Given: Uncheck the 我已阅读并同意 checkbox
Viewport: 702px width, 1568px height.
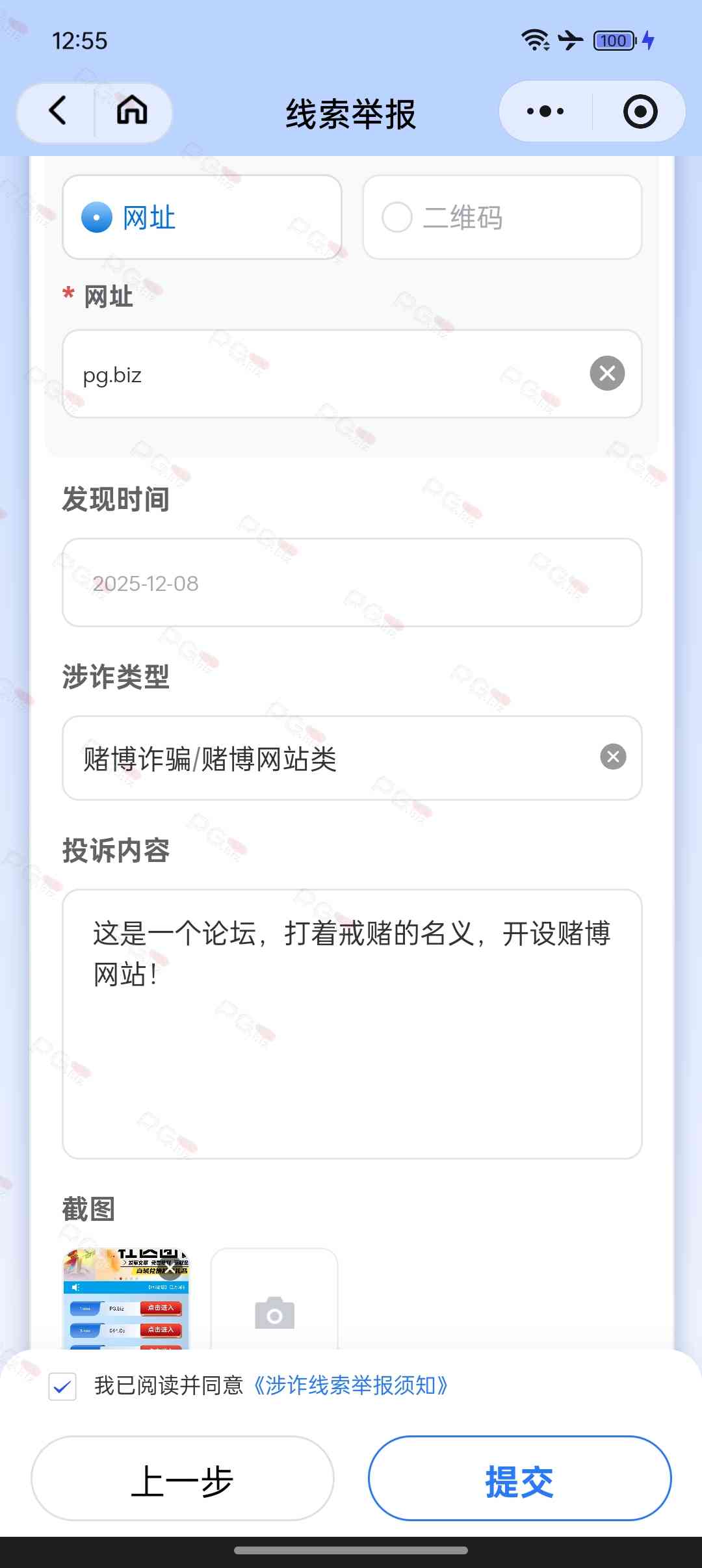Looking at the screenshot, I should tap(62, 1387).
